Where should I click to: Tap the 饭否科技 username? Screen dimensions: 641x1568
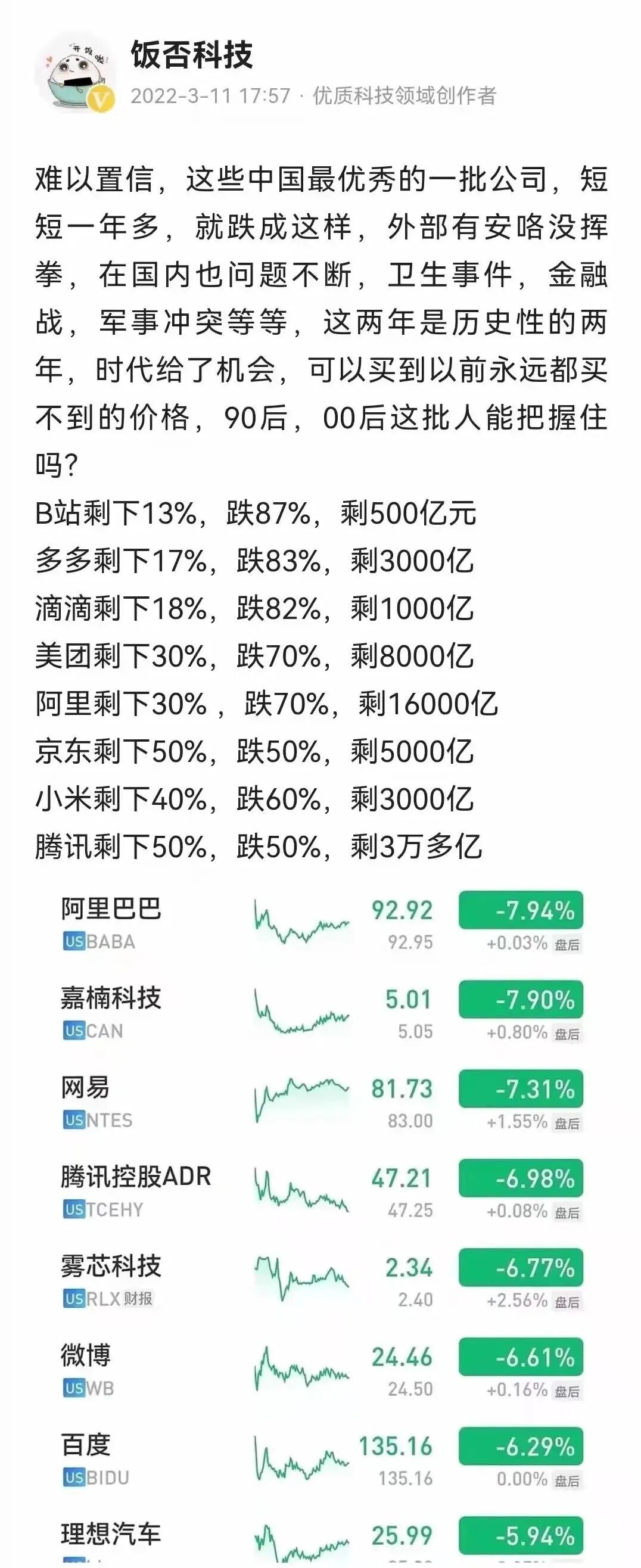coord(192,55)
